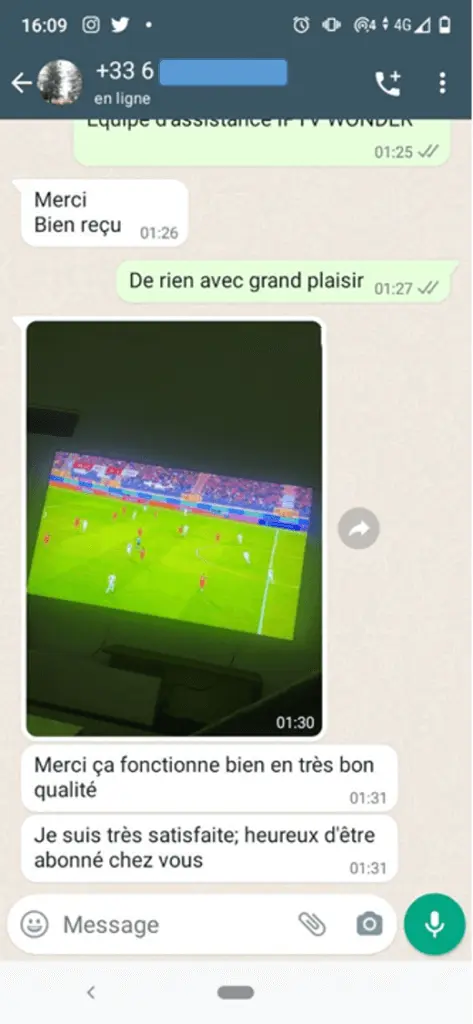
Task: Record a voice message with the microphone
Action: pyautogui.click(x=434, y=924)
